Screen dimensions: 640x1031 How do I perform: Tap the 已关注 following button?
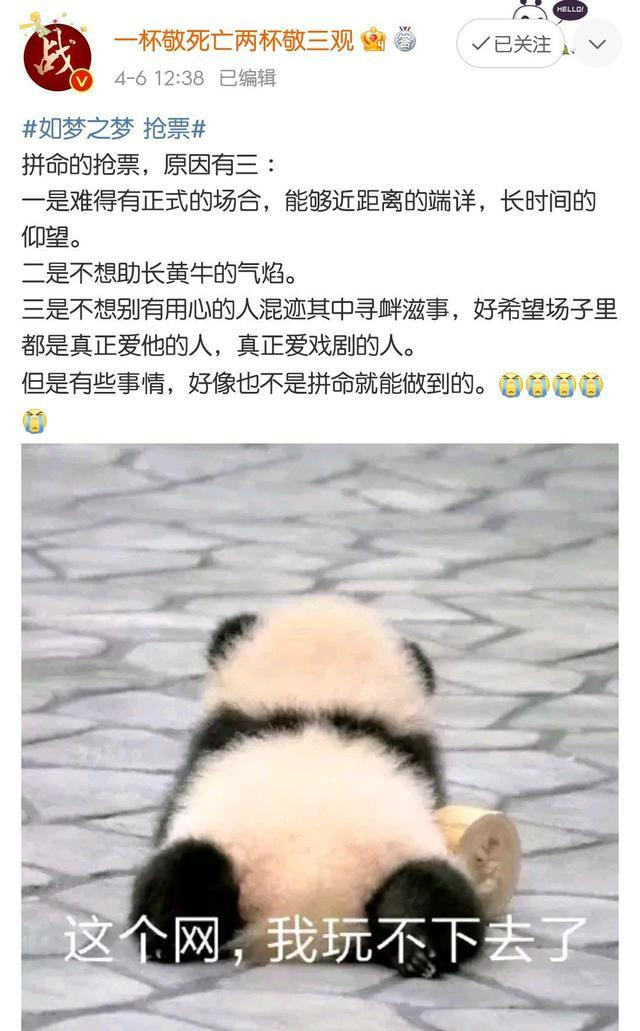click(511, 44)
